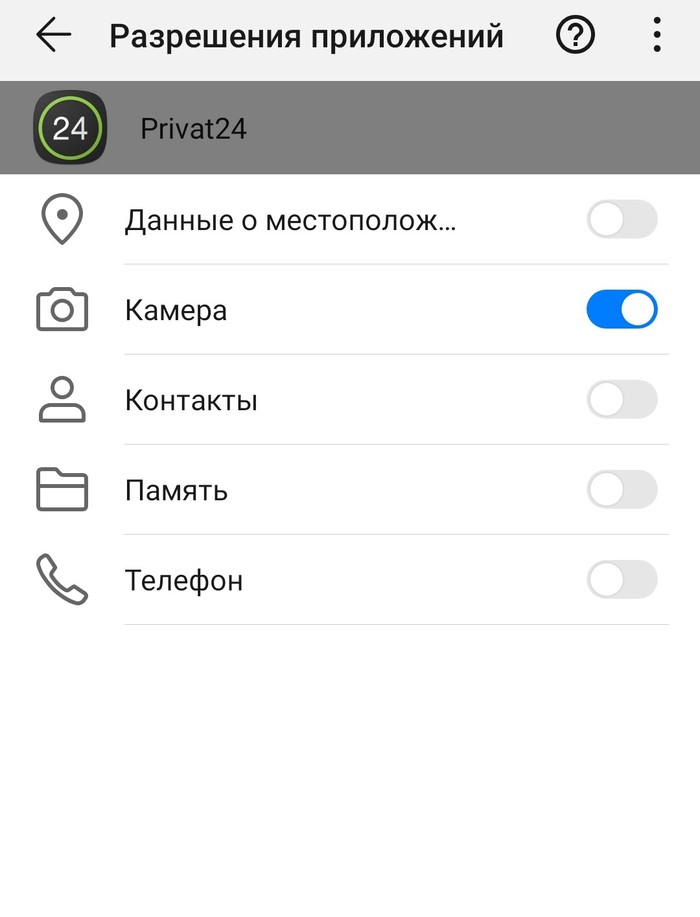Open the three-dot overflow menu

(656, 36)
